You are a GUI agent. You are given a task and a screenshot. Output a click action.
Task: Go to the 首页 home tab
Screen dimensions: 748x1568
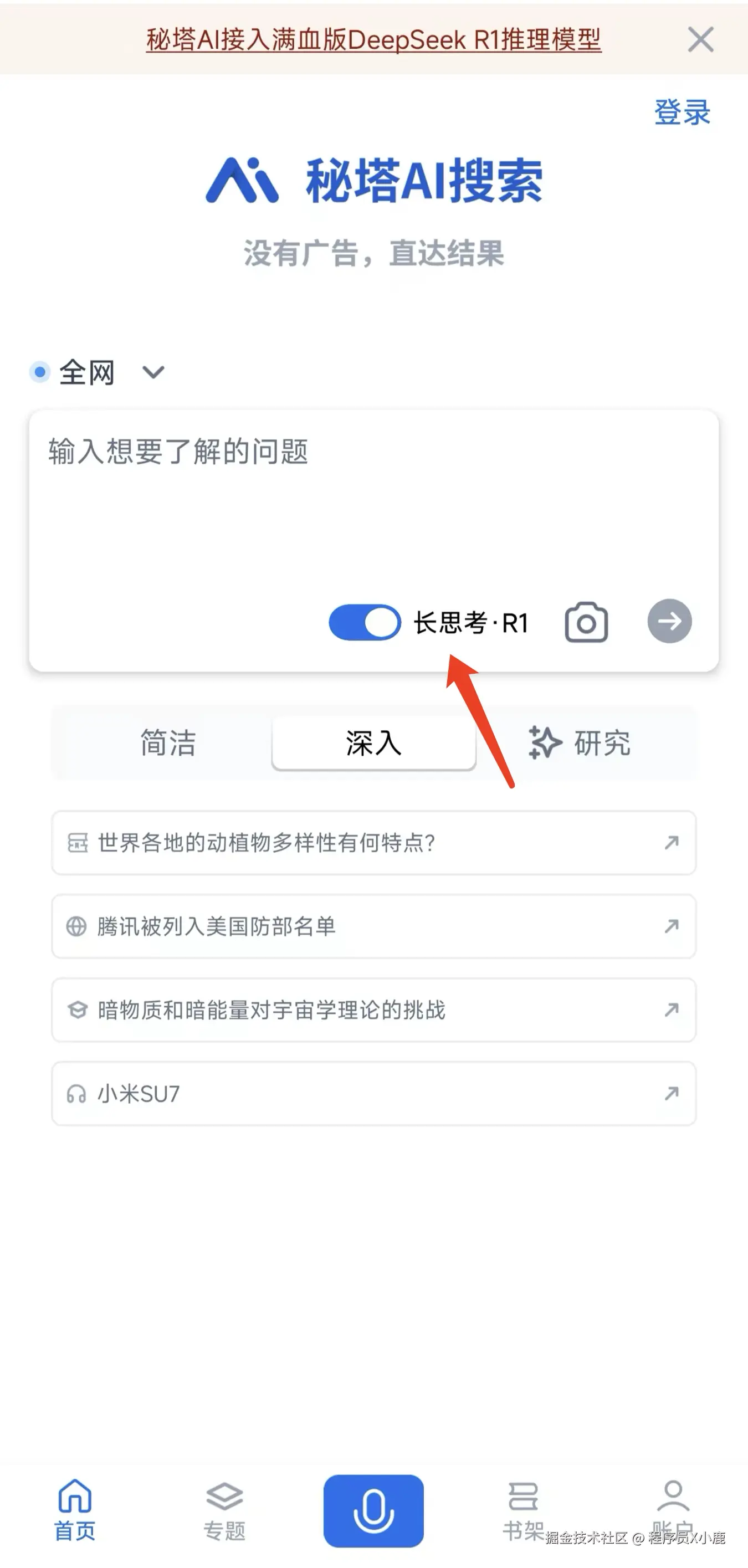tap(75, 1510)
